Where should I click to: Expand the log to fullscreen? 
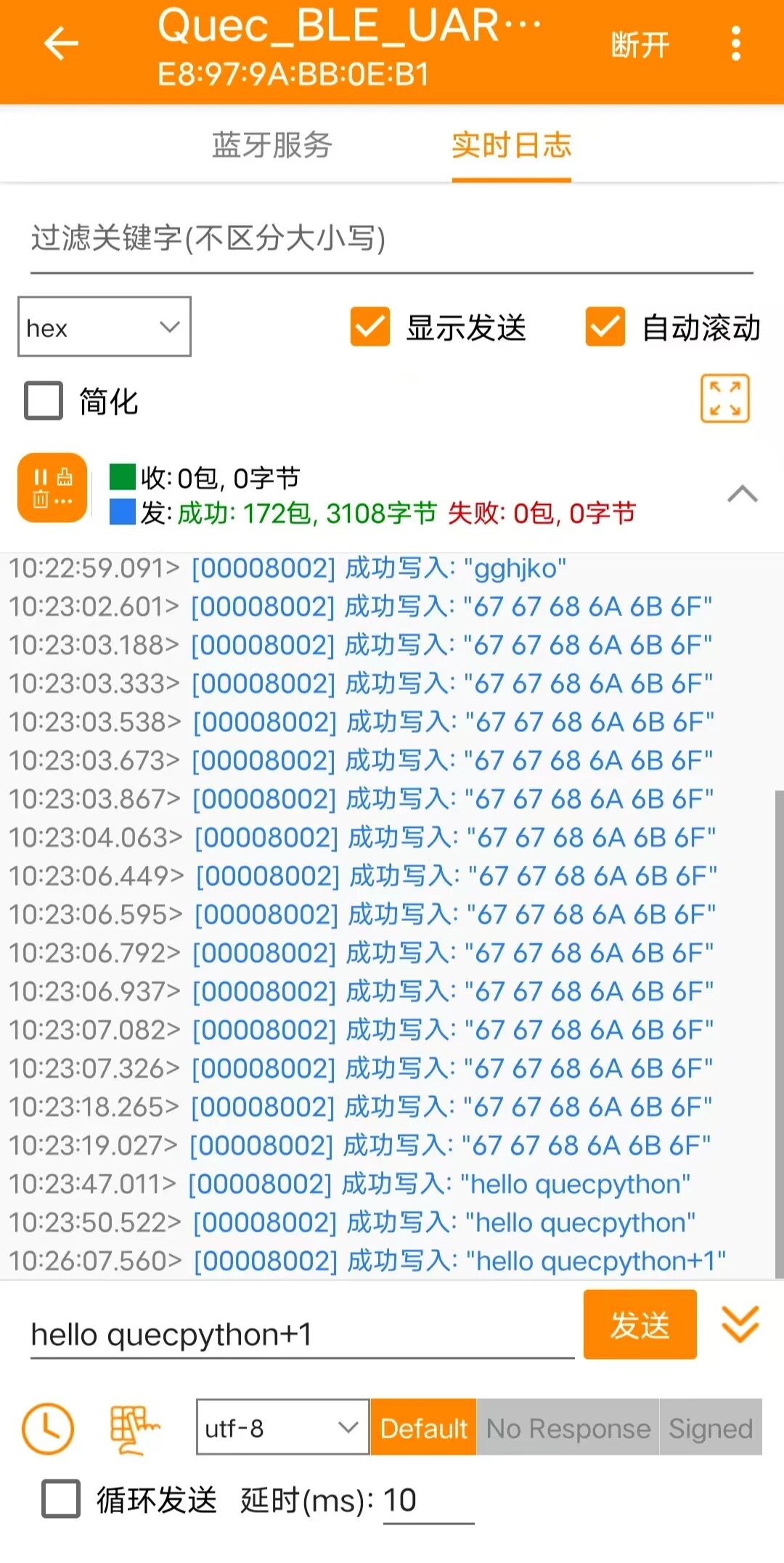[724, 399]
